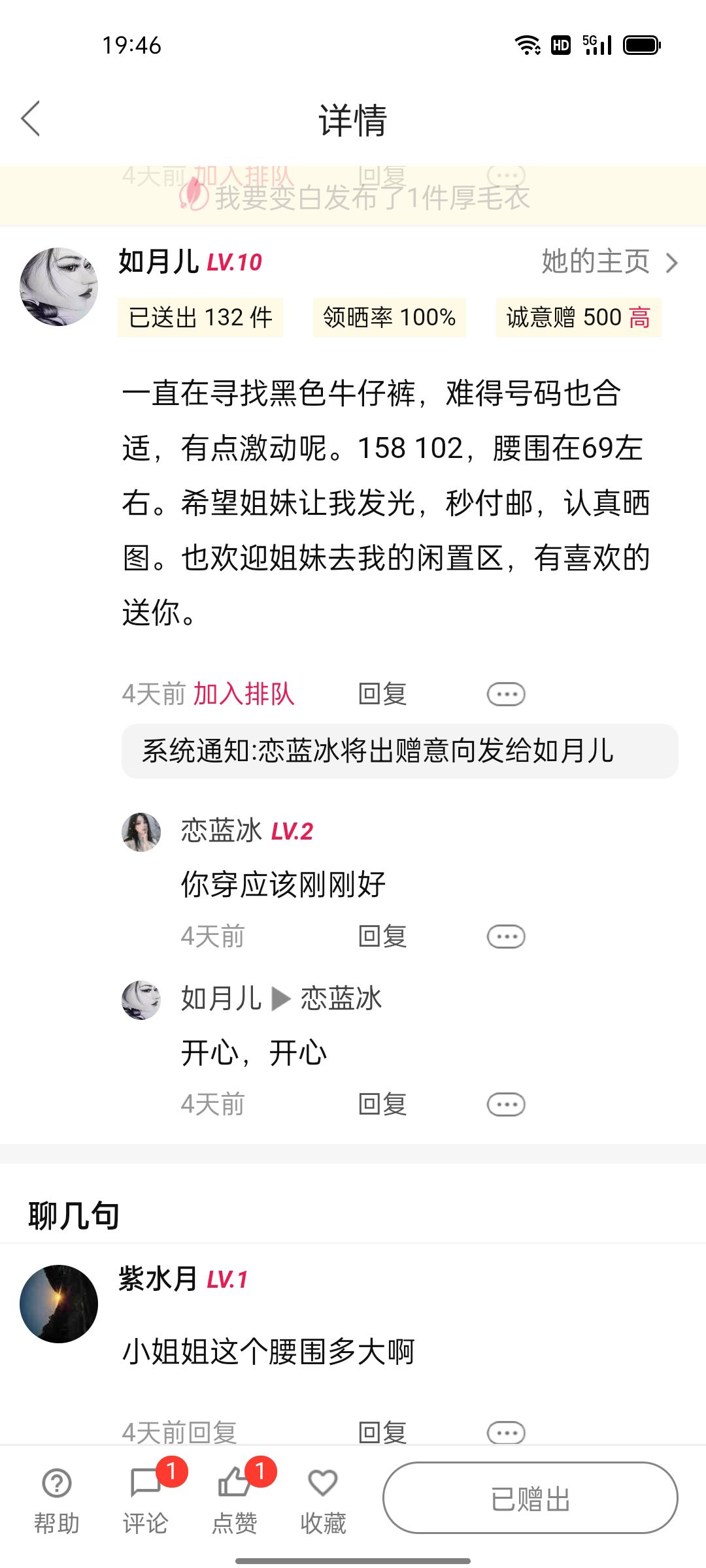The height and width of the screenshot is (1568, 706).
Task: Go back from the 详情 page
Action: (x=31, y=119)
